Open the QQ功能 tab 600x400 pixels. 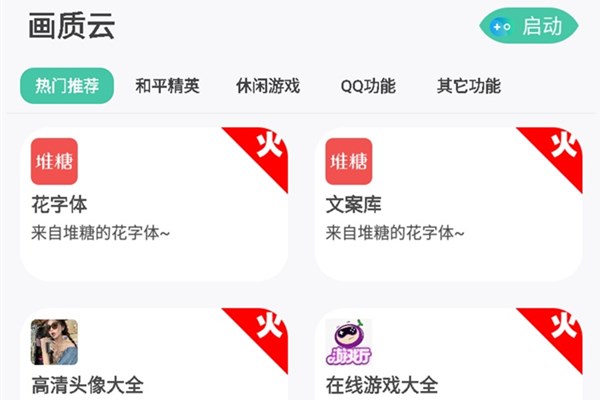368,86
